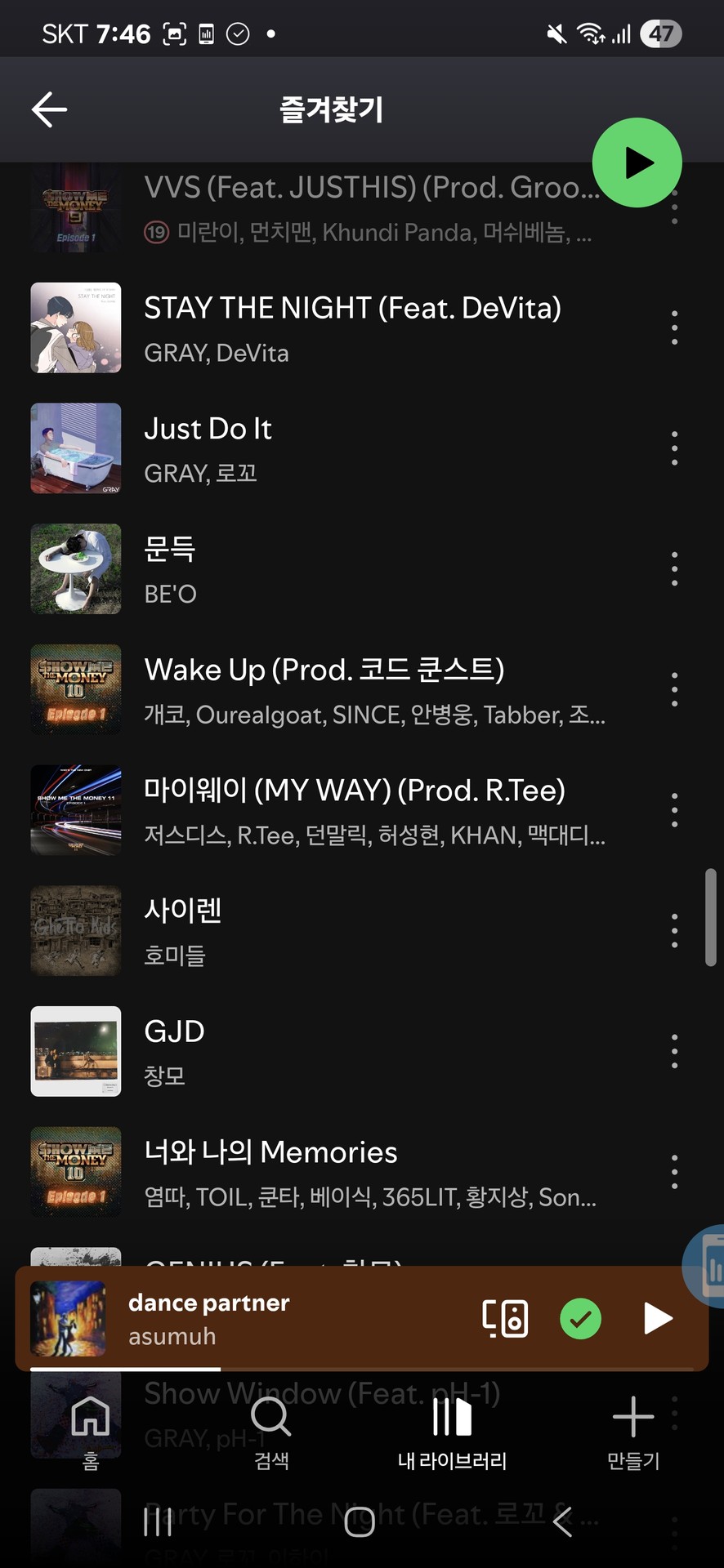This screenshot has height=1568, width=724.
Task: Open more options for Just Do It
Action: click(x=674, y=448)
